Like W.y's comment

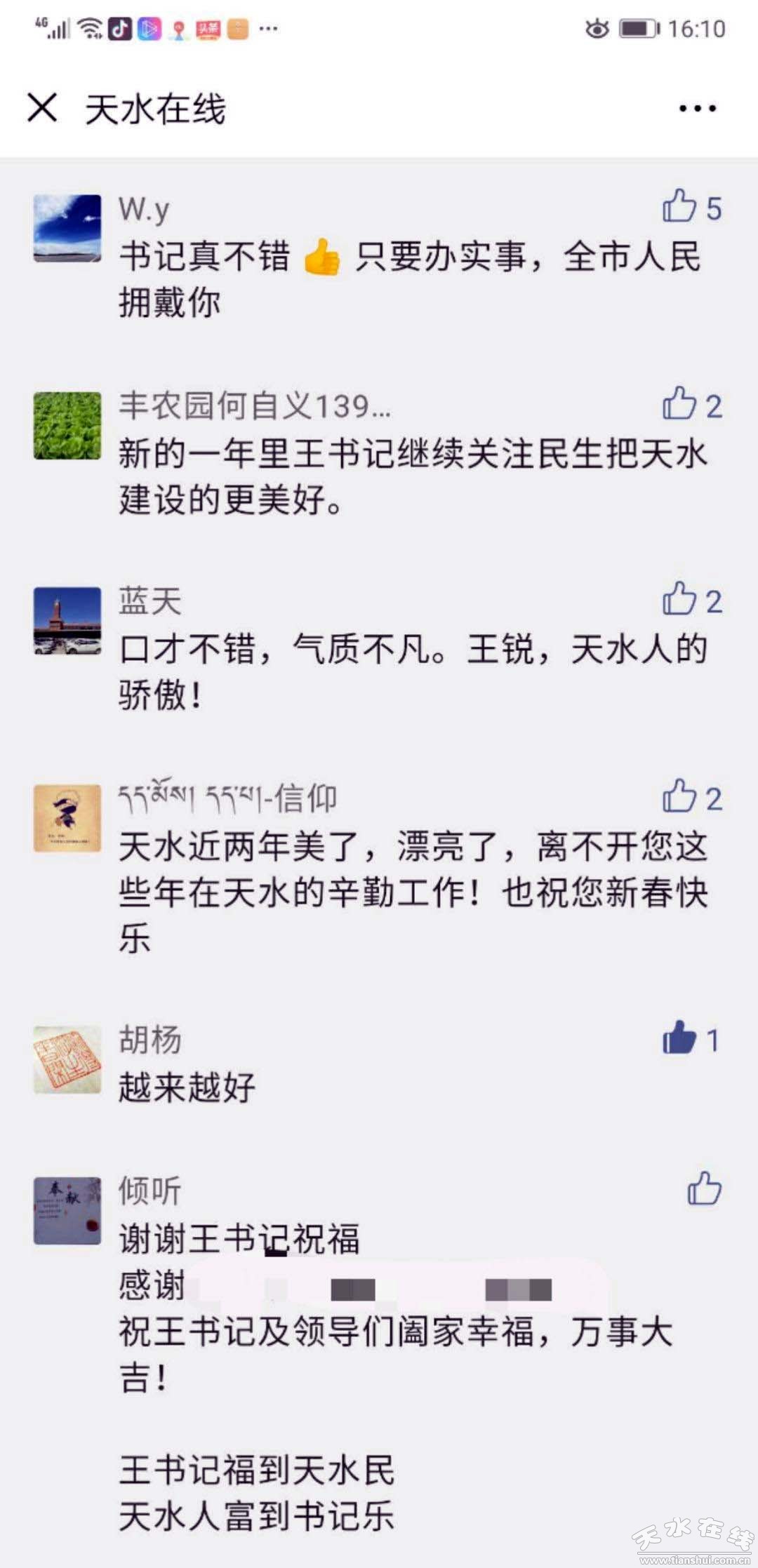click(679, 206)
